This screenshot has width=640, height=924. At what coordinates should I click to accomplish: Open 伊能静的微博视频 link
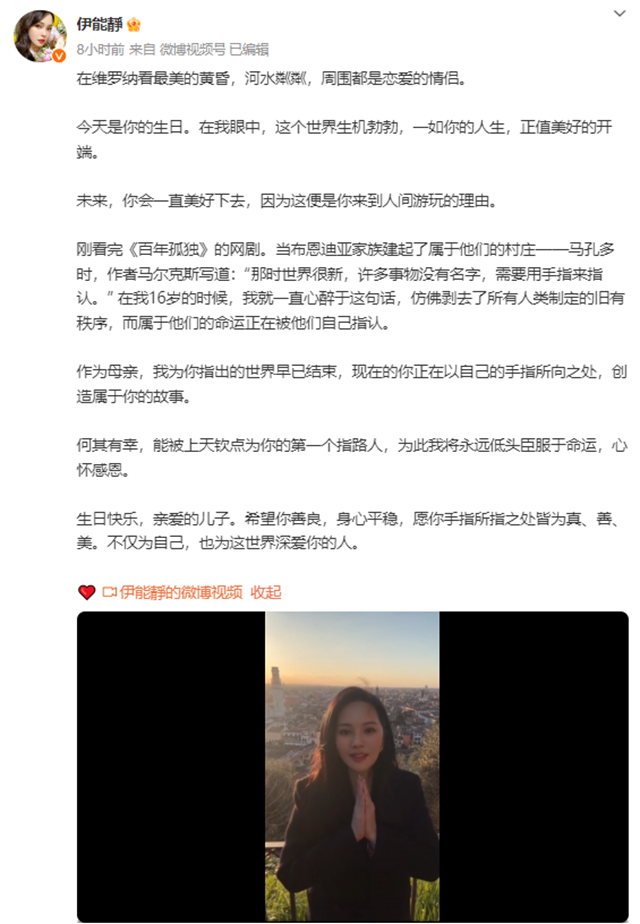(x=180, y=592)
